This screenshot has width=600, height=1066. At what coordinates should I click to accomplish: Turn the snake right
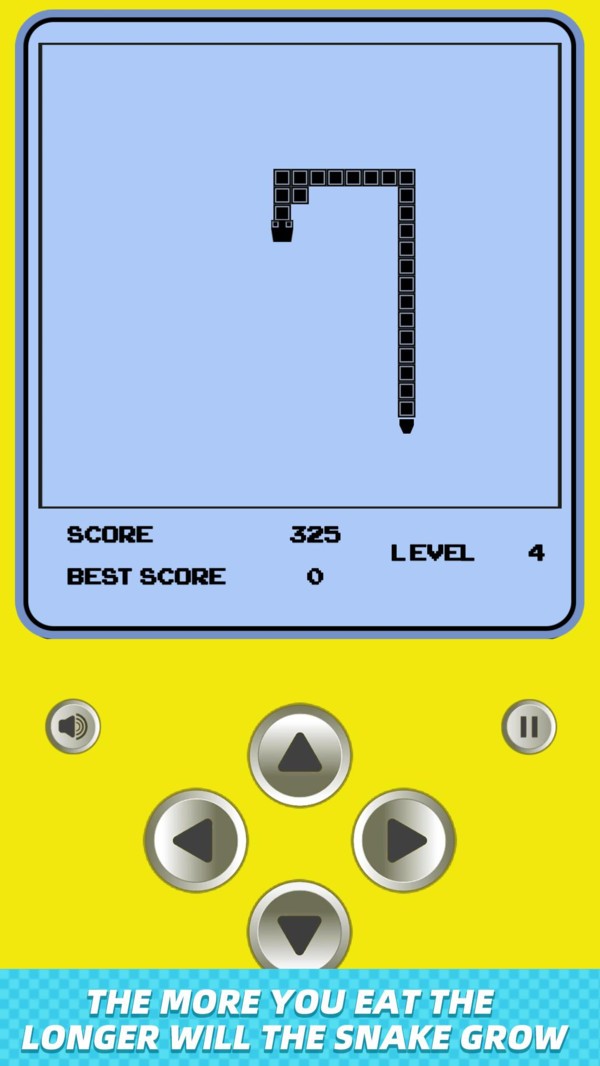(404, 841)
